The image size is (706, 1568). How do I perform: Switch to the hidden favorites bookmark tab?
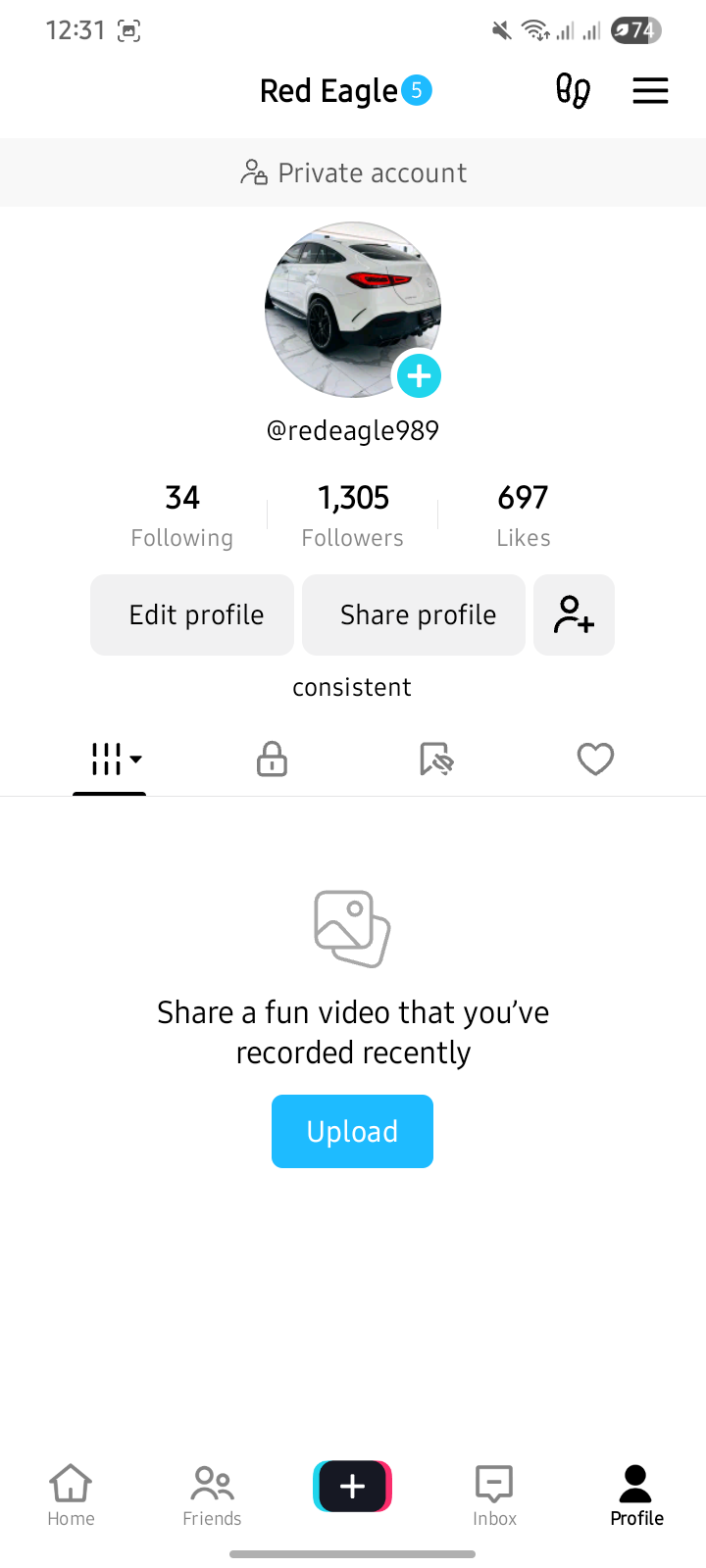click(435, 759)
